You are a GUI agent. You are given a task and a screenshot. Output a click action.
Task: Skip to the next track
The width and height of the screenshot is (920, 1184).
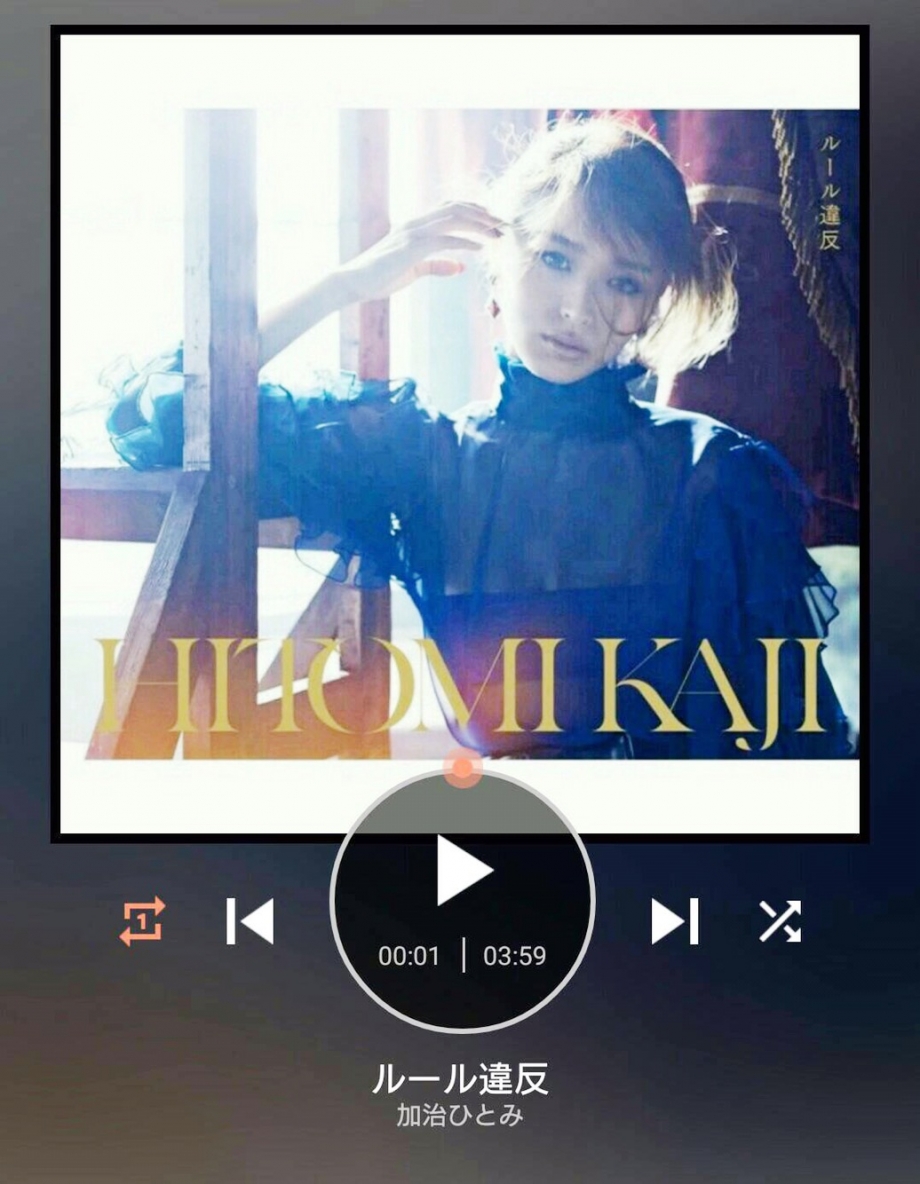tap(675, 921)
